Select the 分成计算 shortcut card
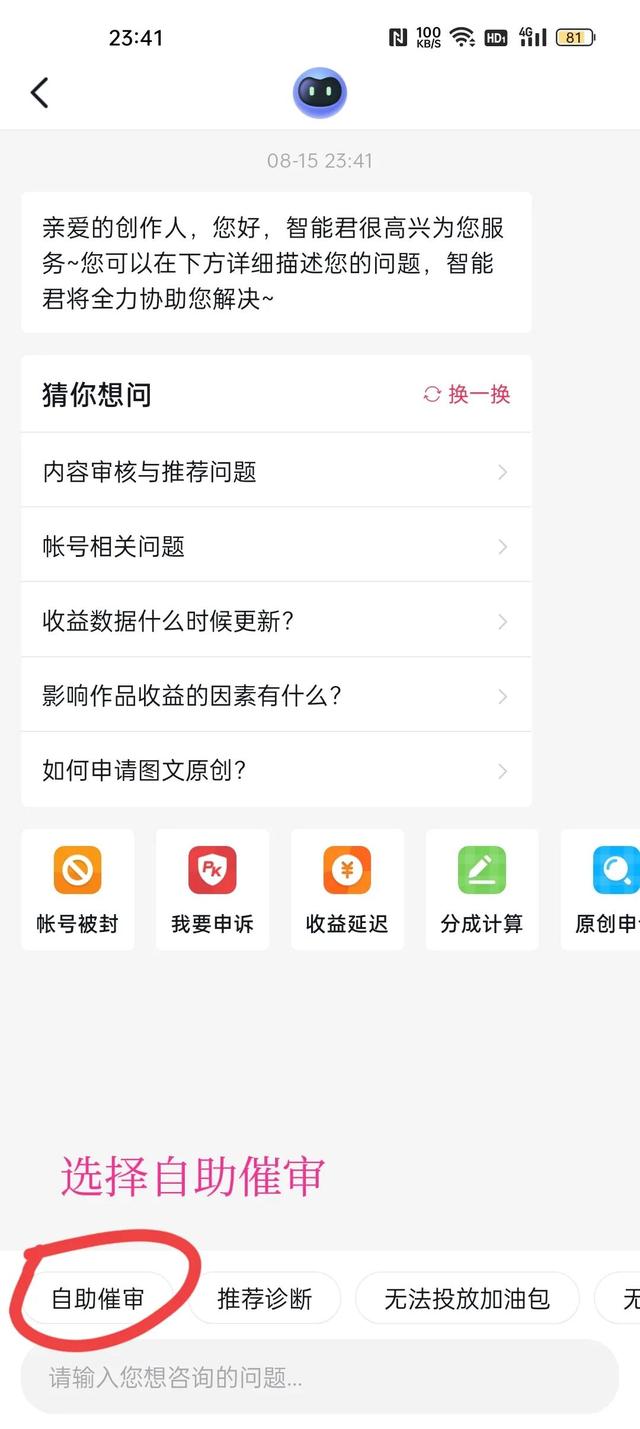Viewport: 640px width, 1429px height. tap(482, 889)
